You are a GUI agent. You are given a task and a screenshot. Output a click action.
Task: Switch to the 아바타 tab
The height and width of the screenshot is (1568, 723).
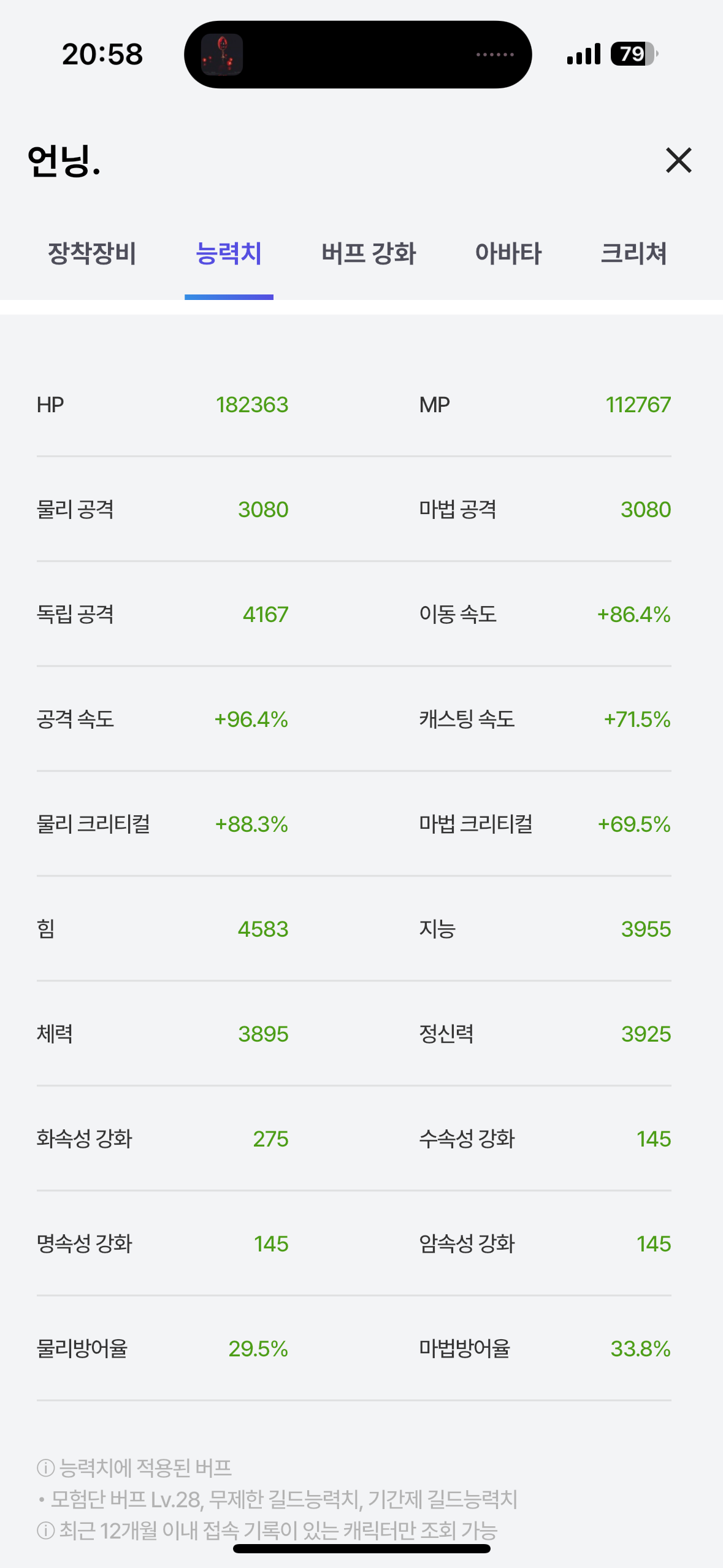tap(508, 253)
